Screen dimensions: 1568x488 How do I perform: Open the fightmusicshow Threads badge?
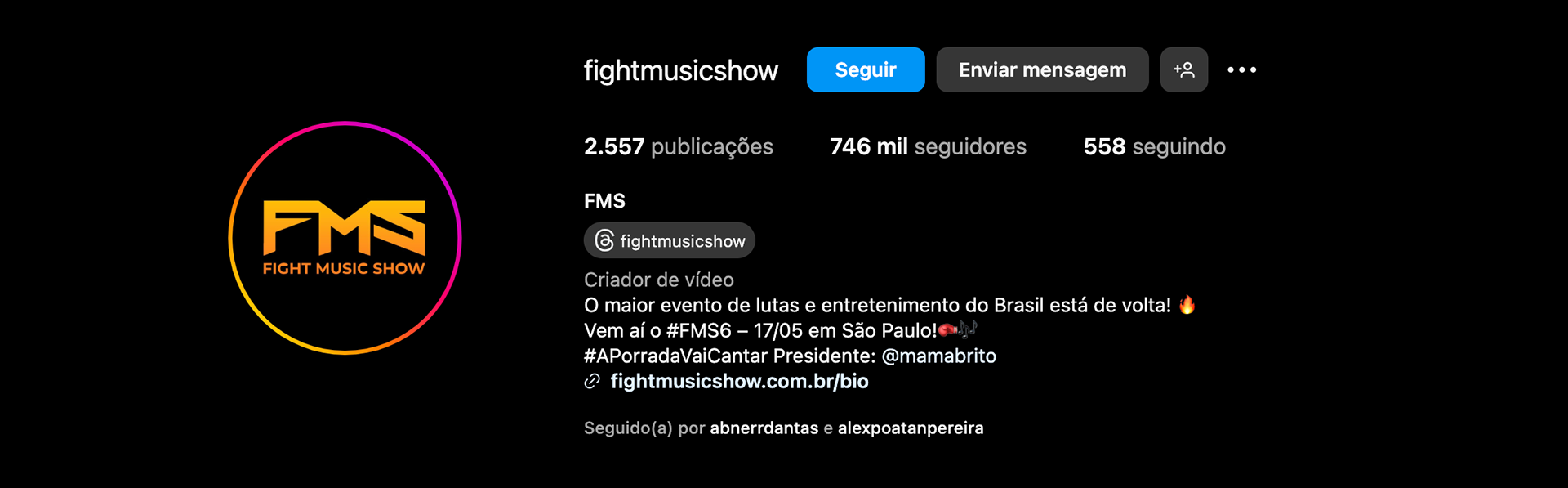tap(670, 241)
